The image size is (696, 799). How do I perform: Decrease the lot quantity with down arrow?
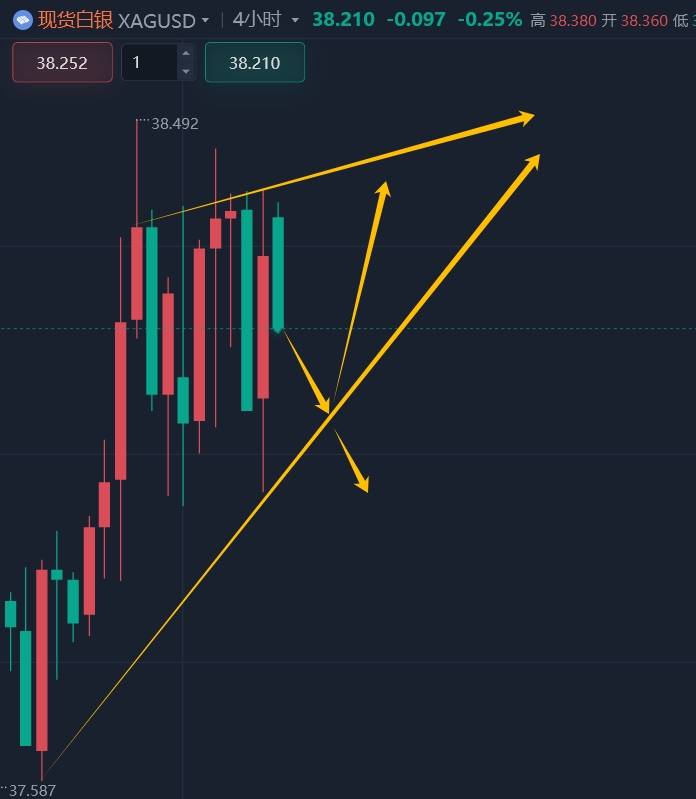[185, 71]
